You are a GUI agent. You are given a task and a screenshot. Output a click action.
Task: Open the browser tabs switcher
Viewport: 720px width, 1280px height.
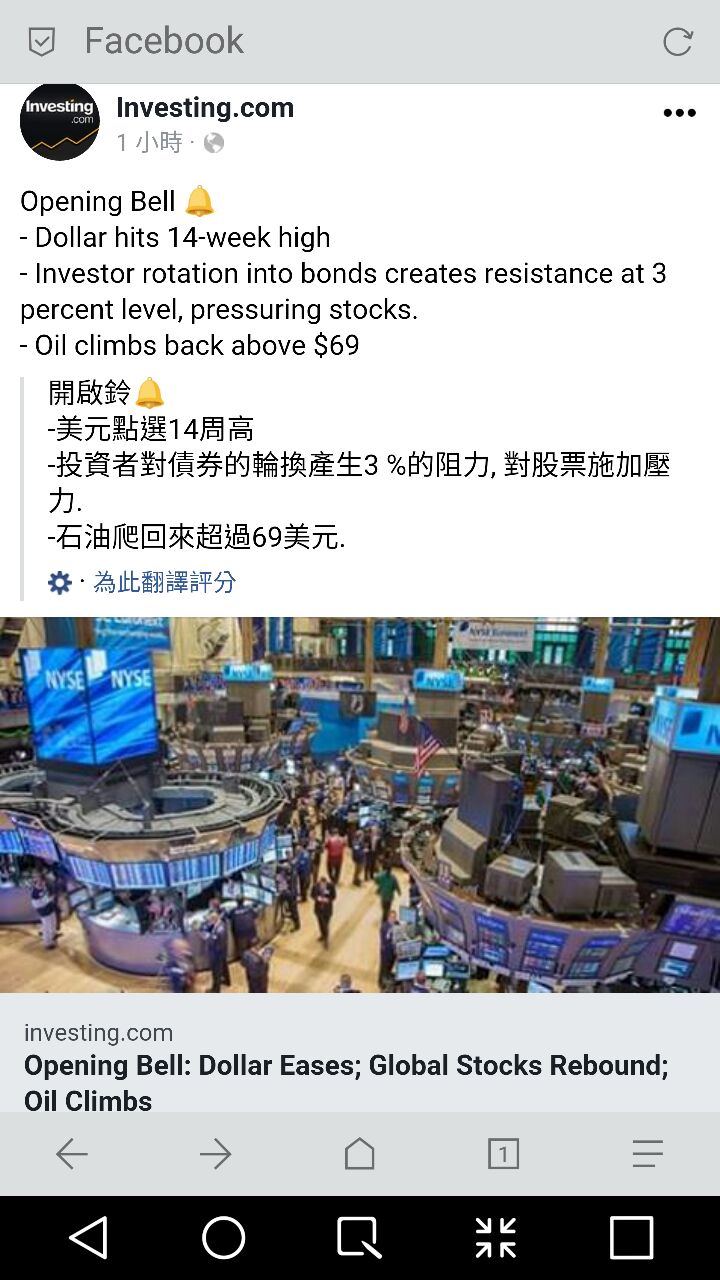coord(503,1154)
